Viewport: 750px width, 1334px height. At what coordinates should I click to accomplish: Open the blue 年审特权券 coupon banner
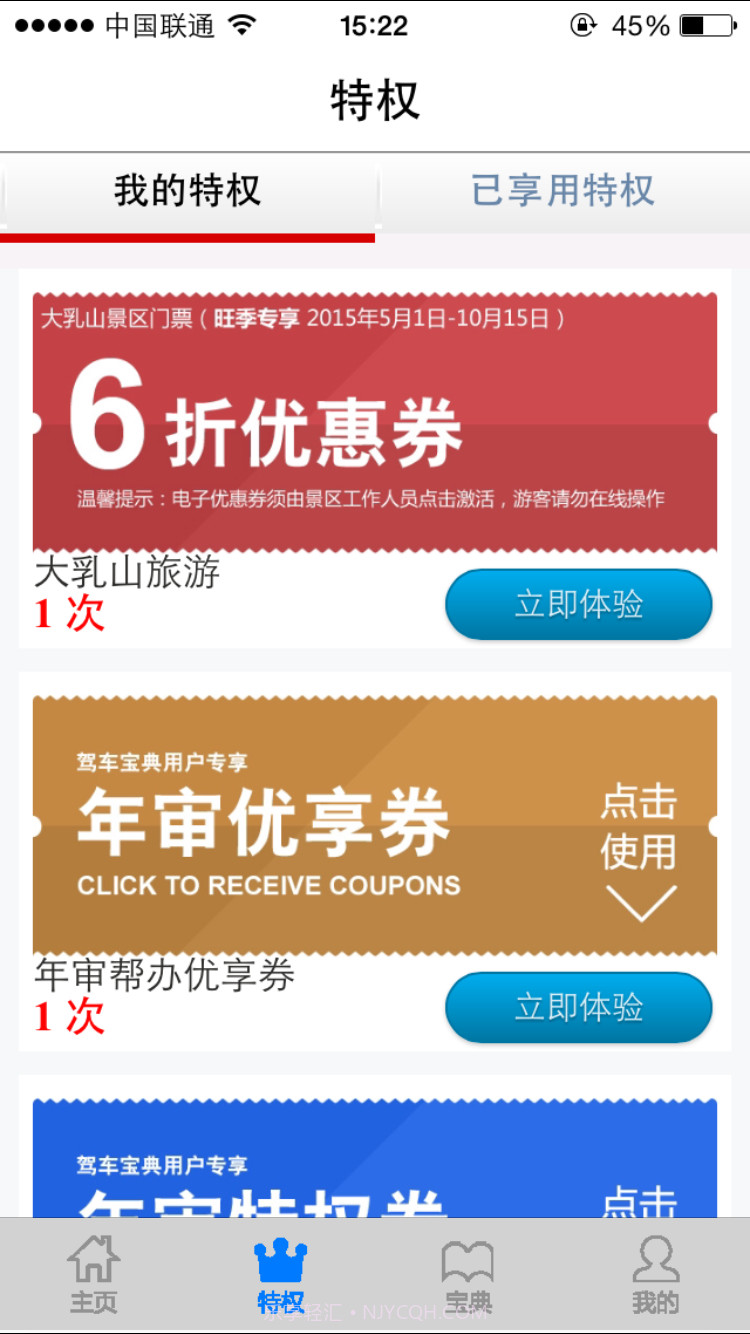click(x=375, y=1160)
